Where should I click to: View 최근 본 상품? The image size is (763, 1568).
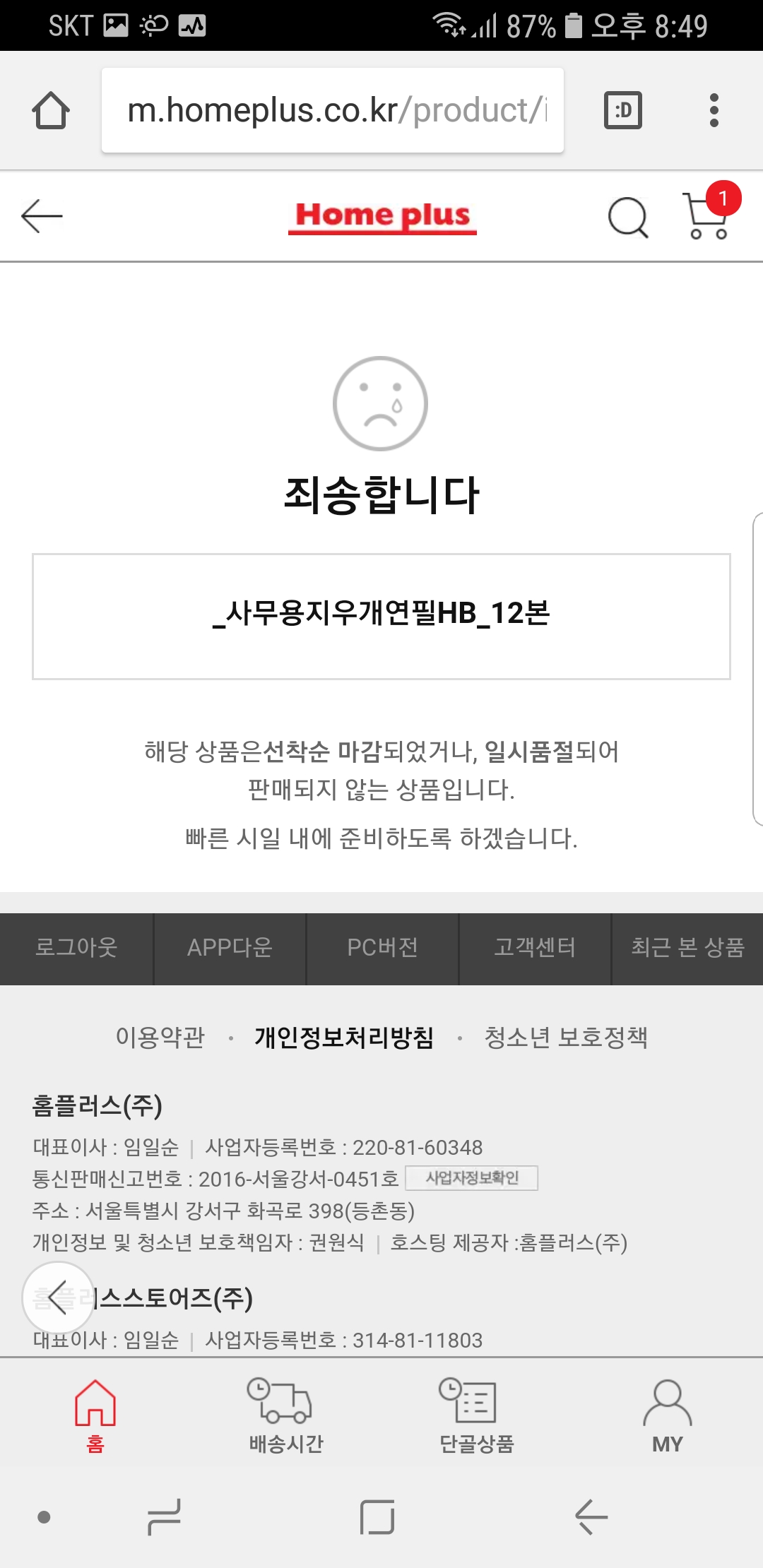[x=687, y=948]
